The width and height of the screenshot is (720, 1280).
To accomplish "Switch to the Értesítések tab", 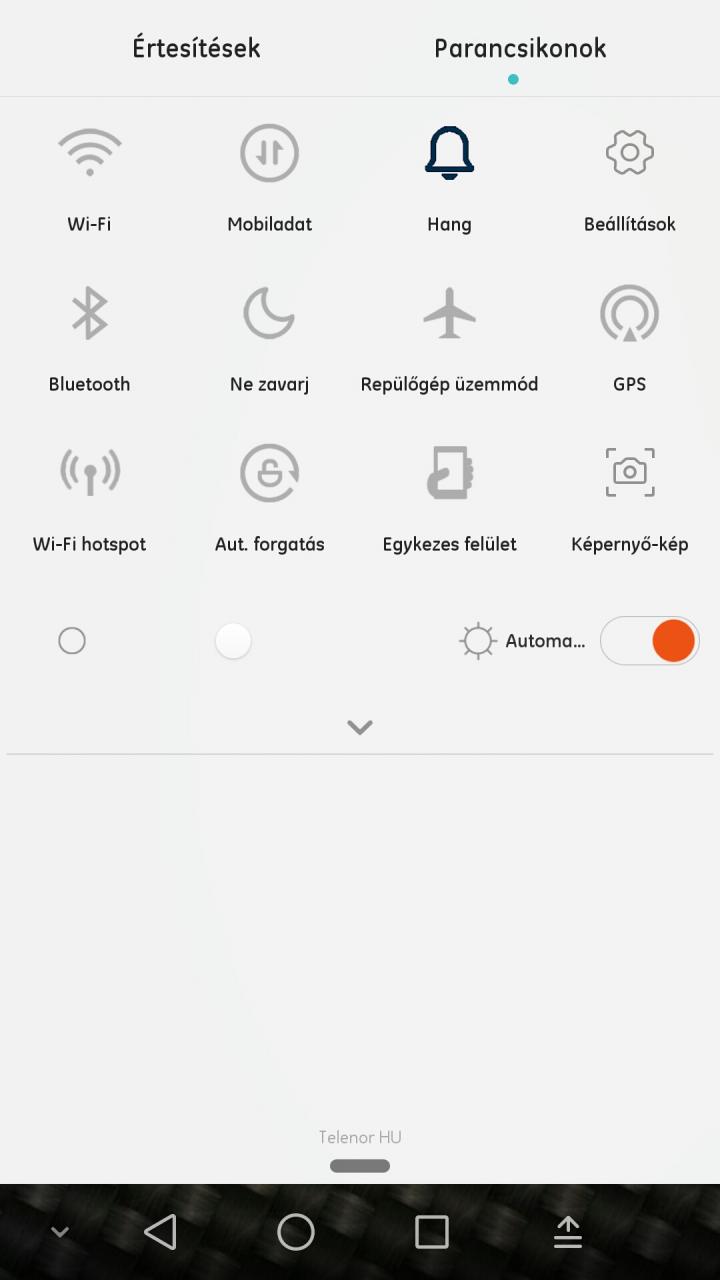I will 196,48.
